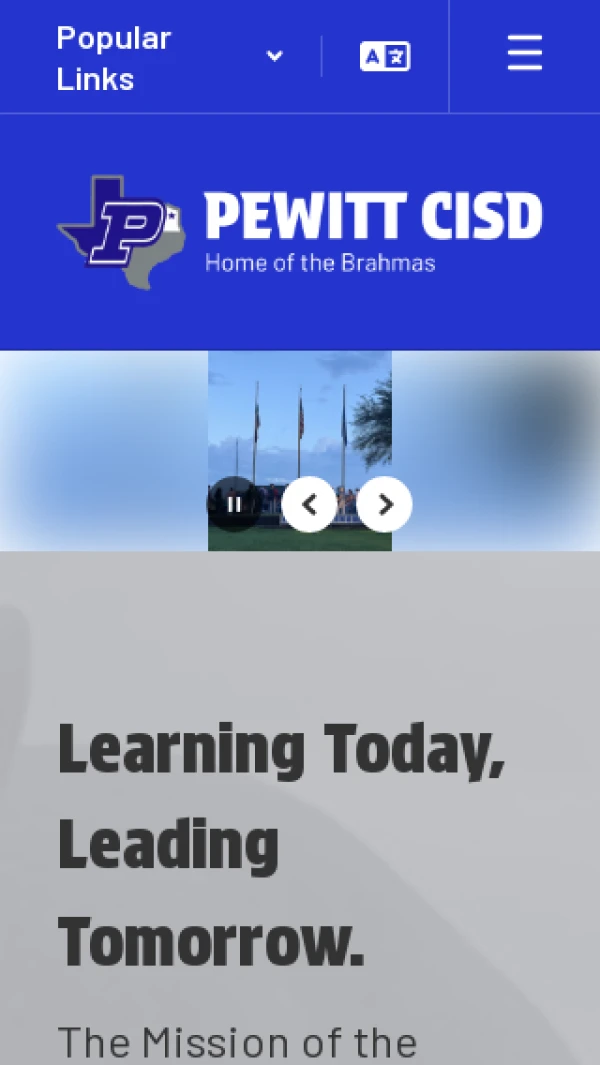This screenshot has height=1065, width=600.
Task: Open the language translate option
Action: tap(385, 57)
